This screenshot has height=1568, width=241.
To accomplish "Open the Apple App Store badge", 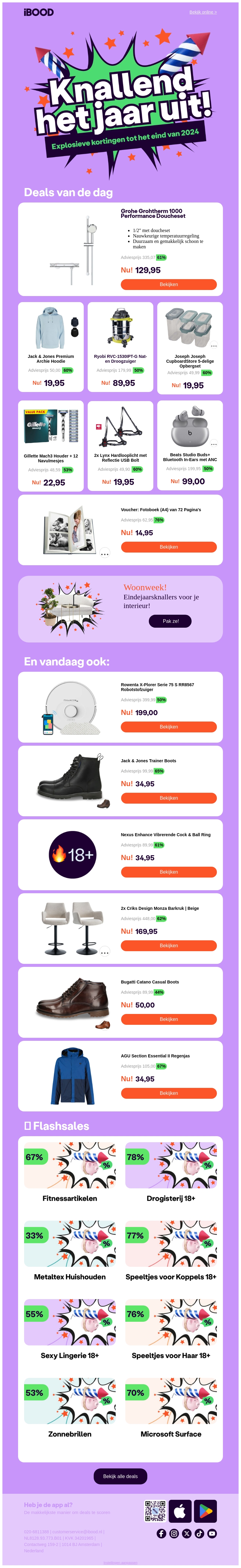I will point(180,1511).
